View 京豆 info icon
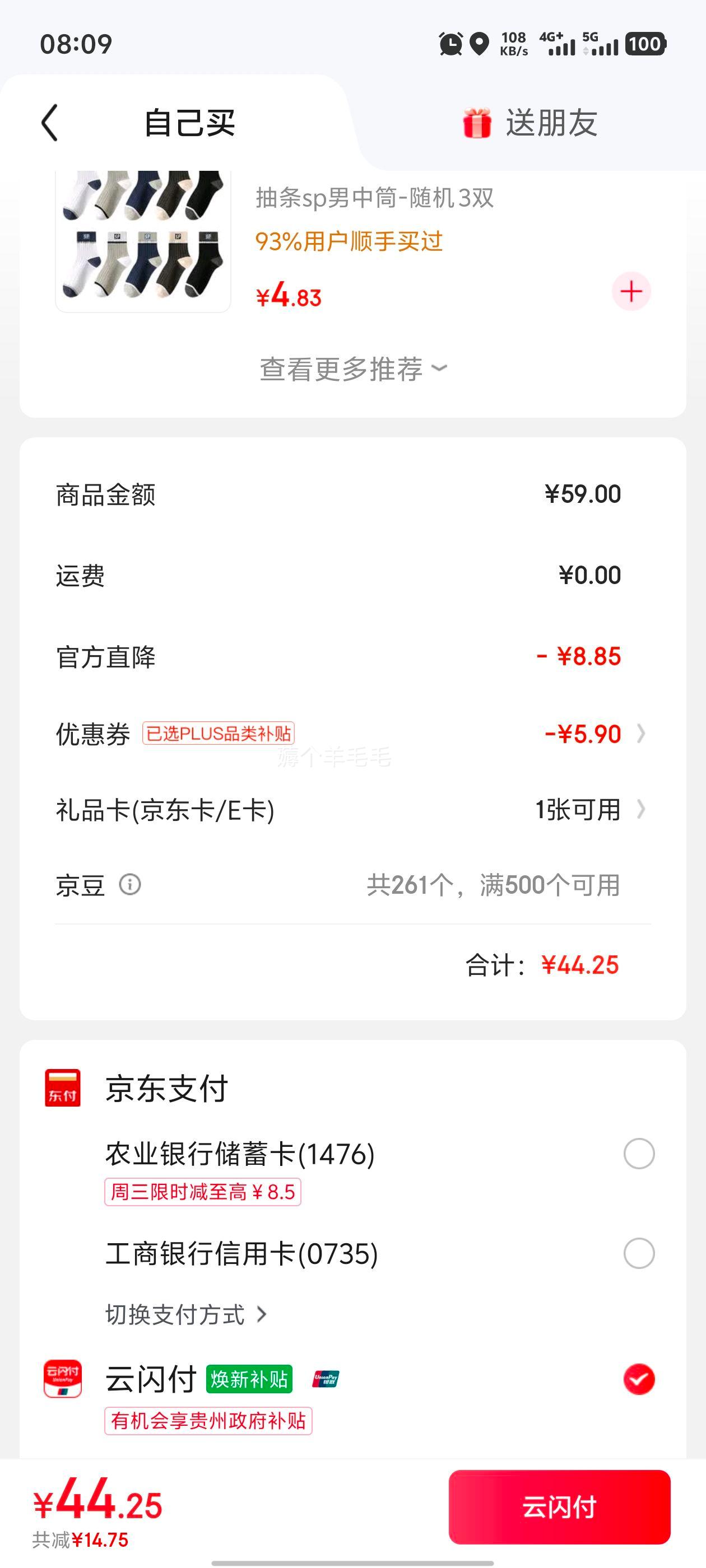The image size is (706, 1568). (130, 884)
